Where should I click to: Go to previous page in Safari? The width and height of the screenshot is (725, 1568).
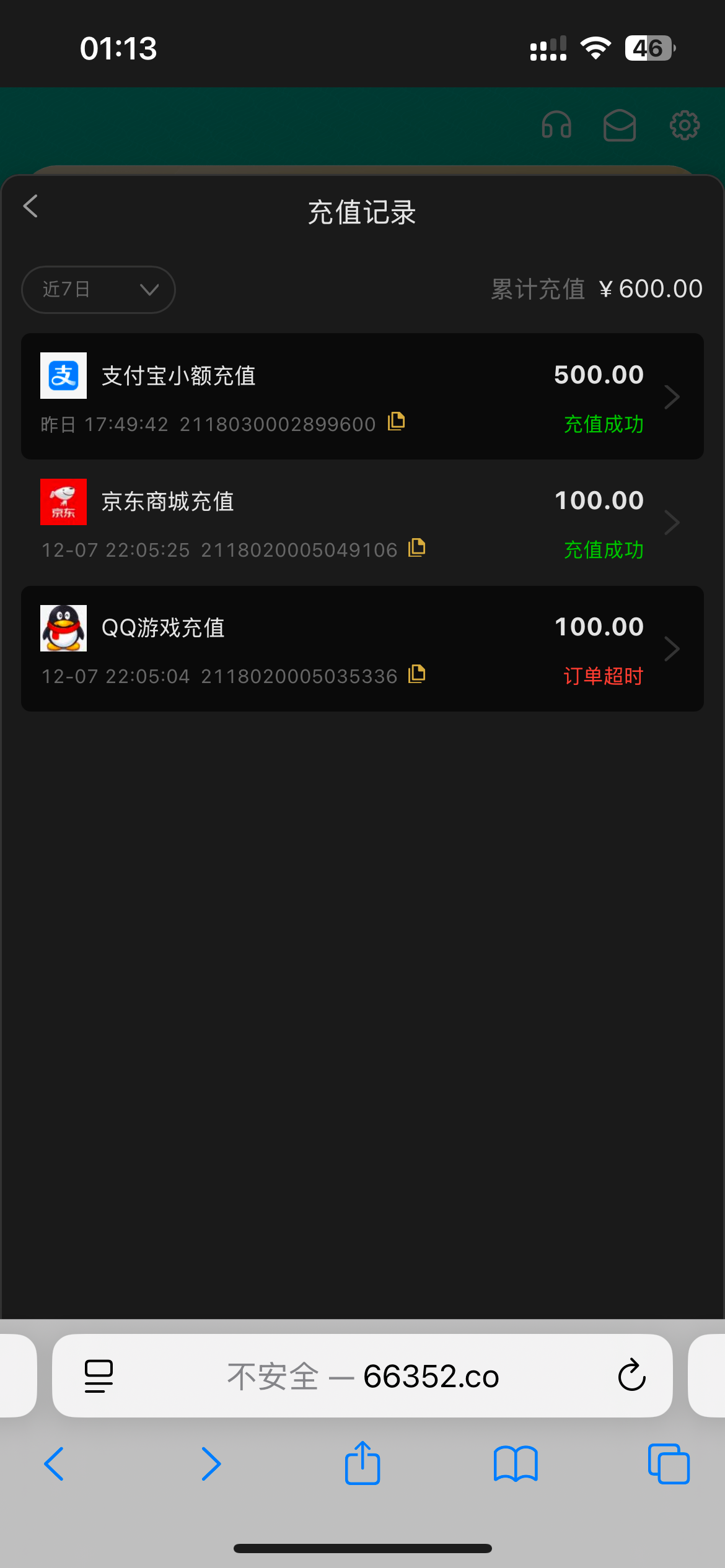pyautogui.click(x=55, y=1464)
